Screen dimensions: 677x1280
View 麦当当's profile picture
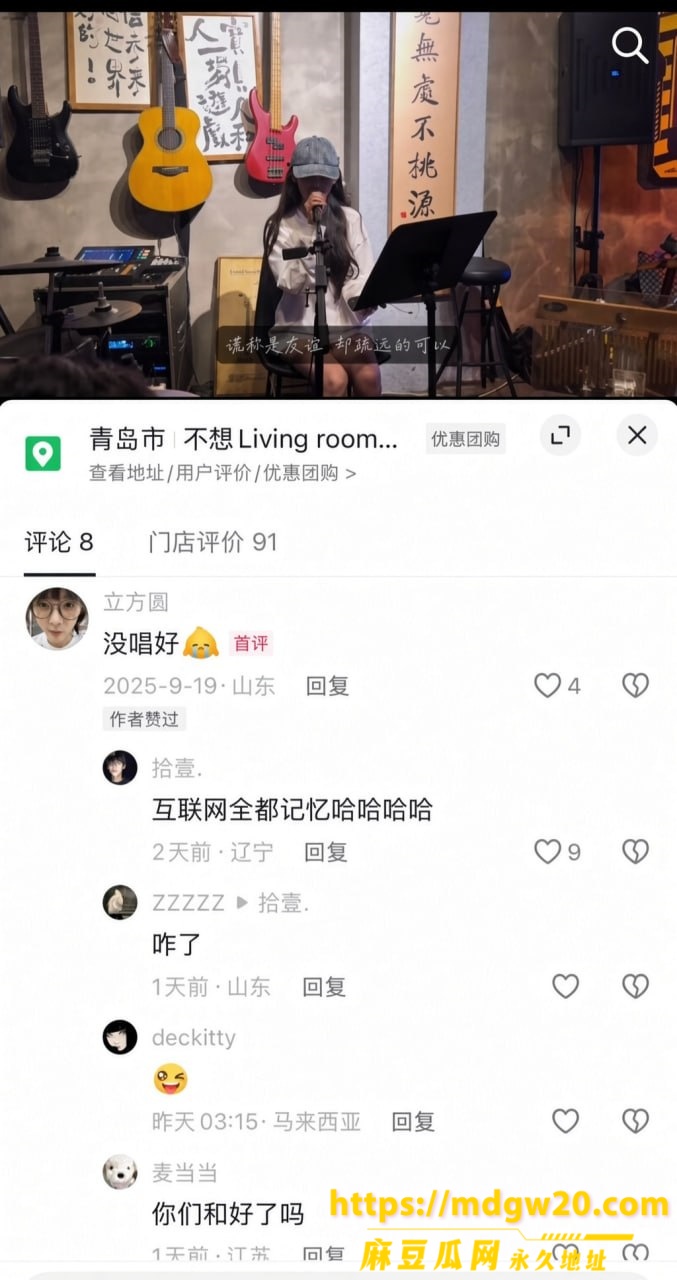pyautogui.click(x=120, y=1172)
